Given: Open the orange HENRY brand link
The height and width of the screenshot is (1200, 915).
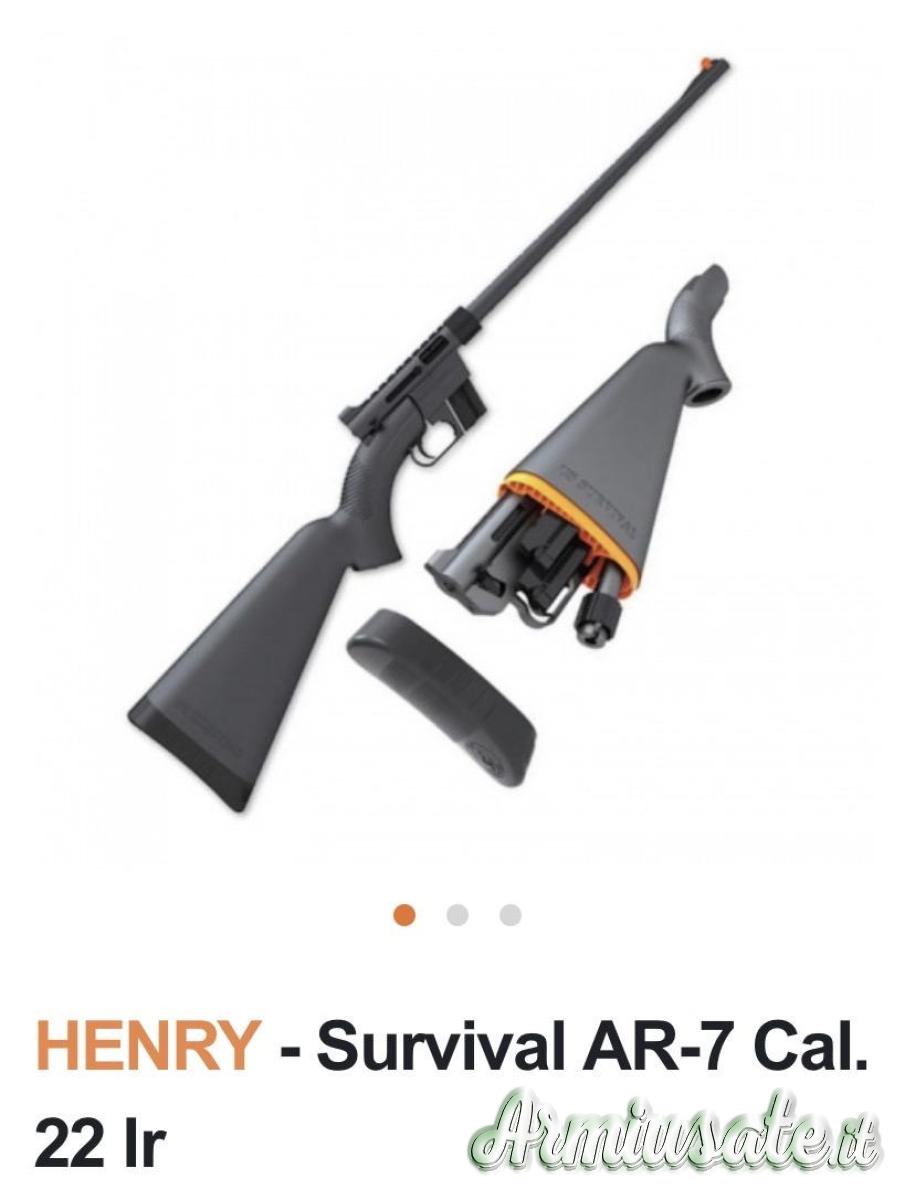Looking at the screenshot, I should [x=148, y=1048].
